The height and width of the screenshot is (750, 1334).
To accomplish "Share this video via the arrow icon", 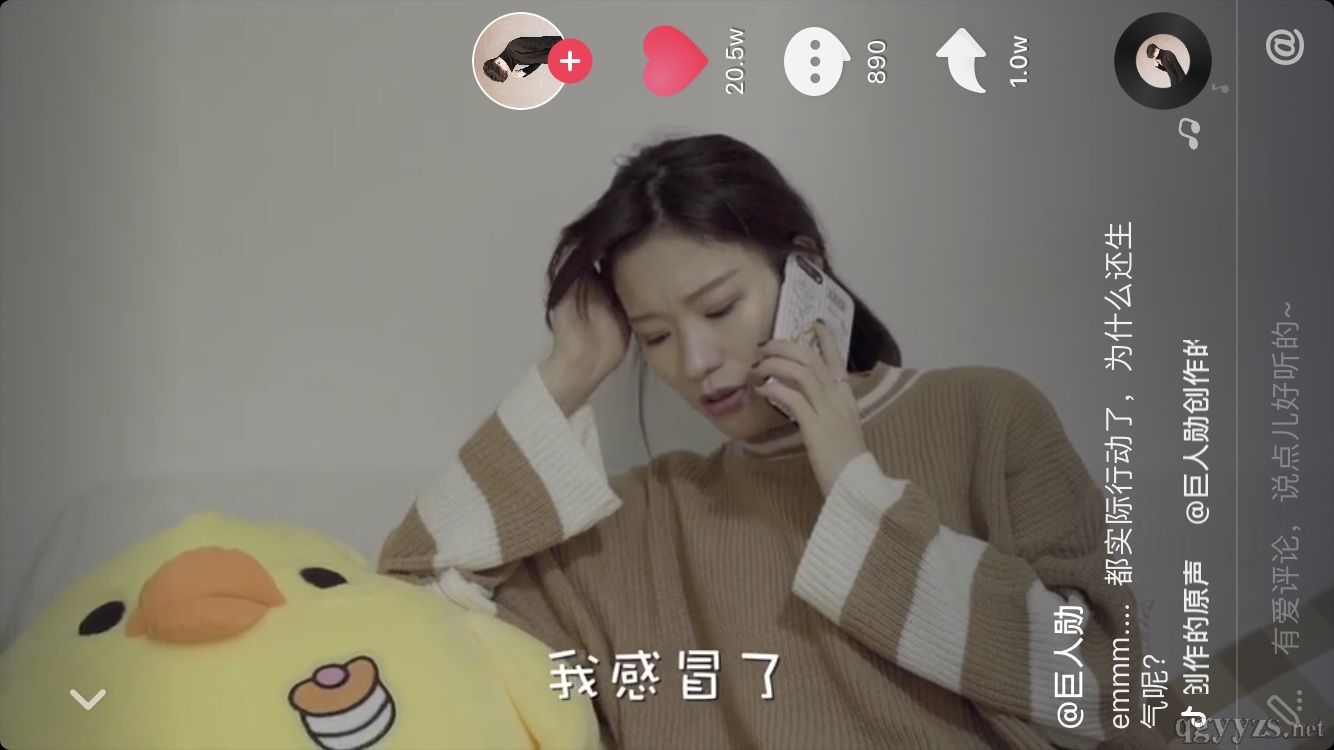I will pyautogui.click(x=962, y=60).
